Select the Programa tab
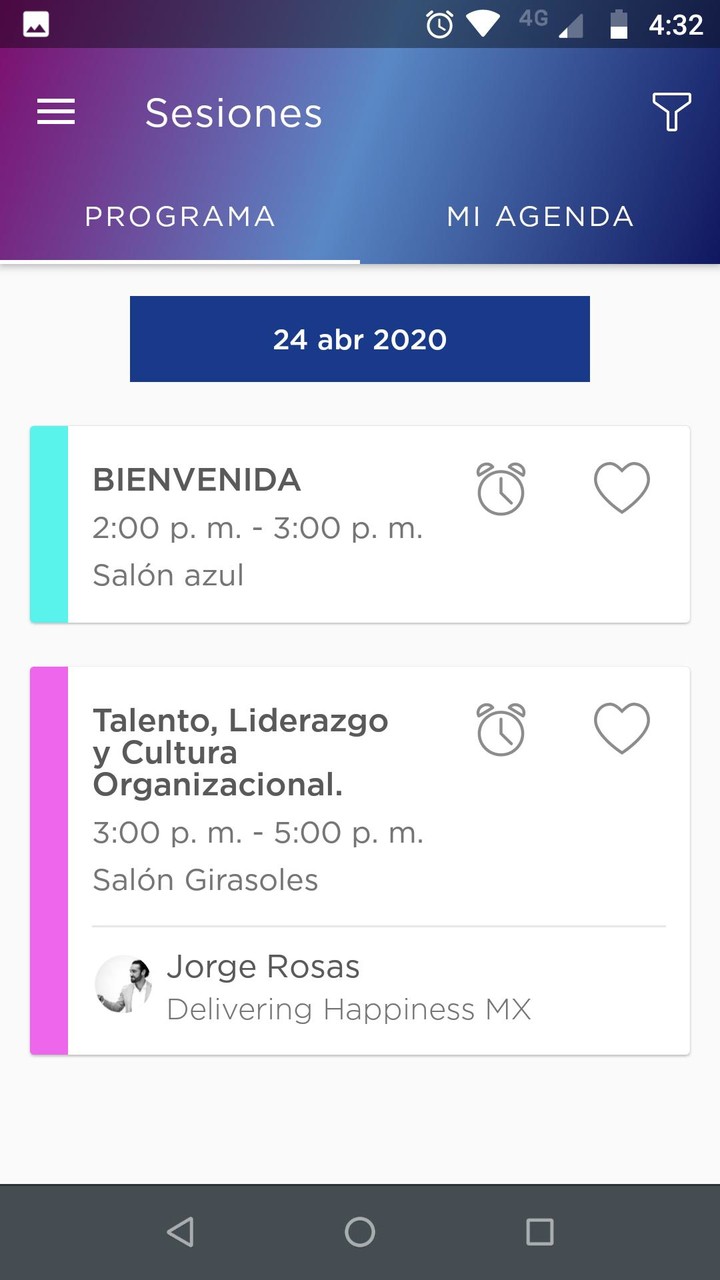Viewport: 720px width, 1280px height. coord(180,217)
